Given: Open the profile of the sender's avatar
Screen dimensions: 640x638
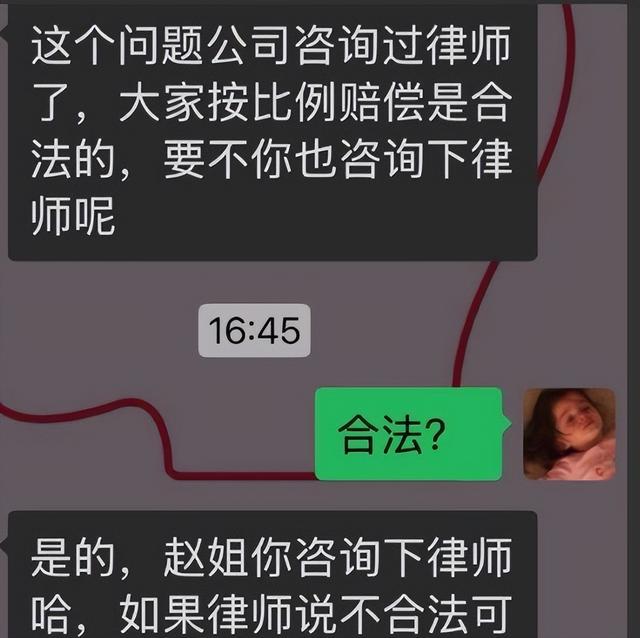Looking at the screenshot, I should tap(568, 434).
